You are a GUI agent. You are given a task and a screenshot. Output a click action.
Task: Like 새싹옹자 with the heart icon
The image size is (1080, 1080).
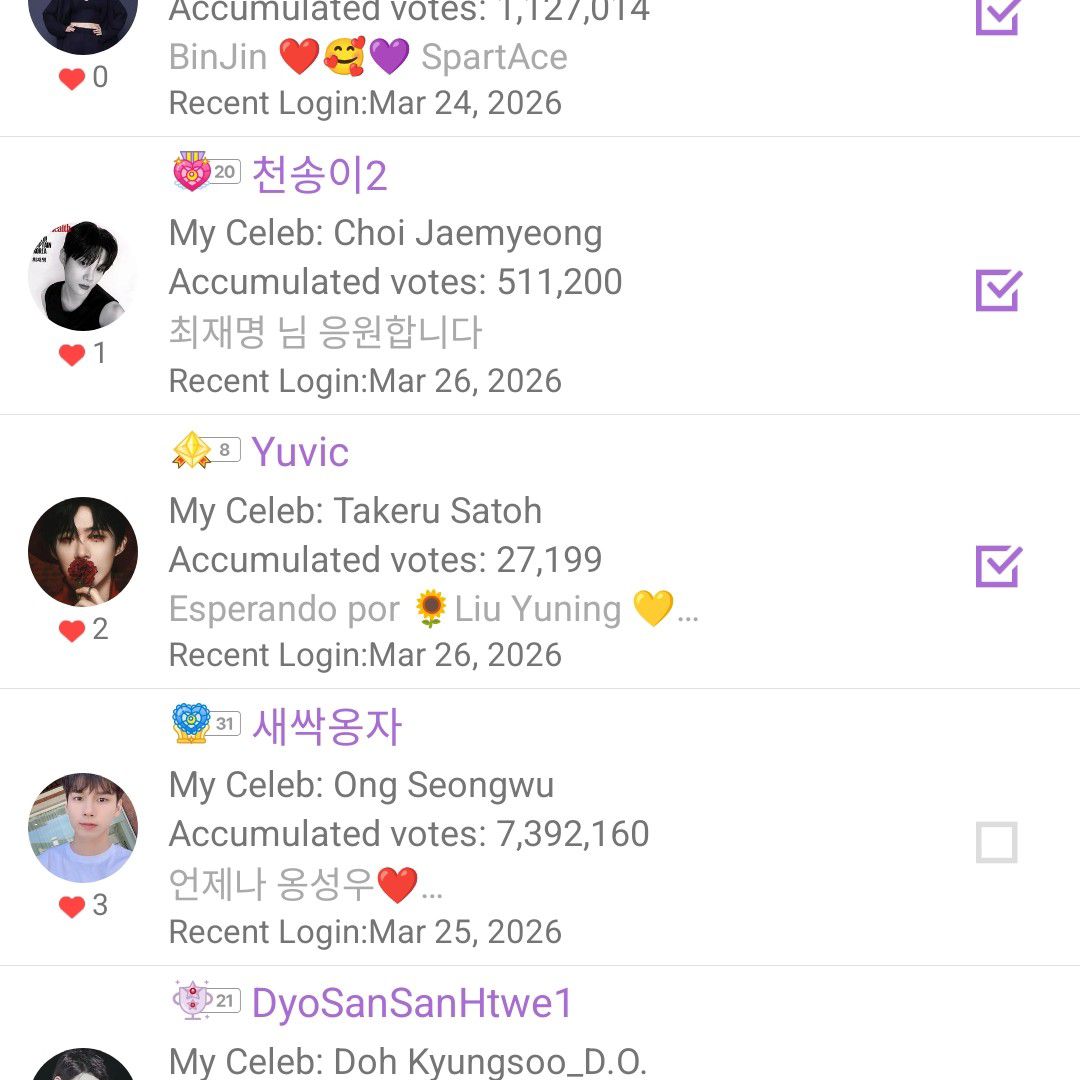pos(72,906)
